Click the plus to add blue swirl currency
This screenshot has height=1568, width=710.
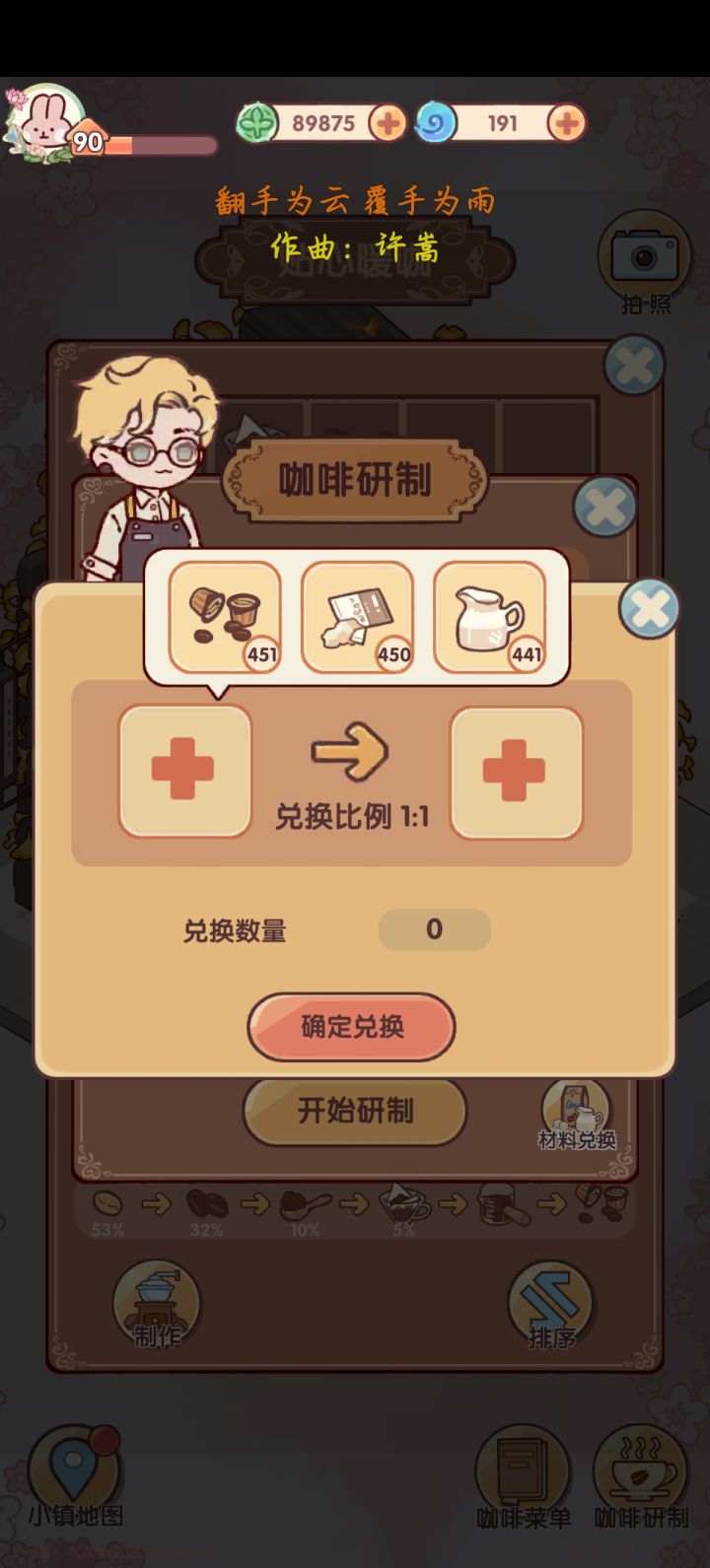564,122
